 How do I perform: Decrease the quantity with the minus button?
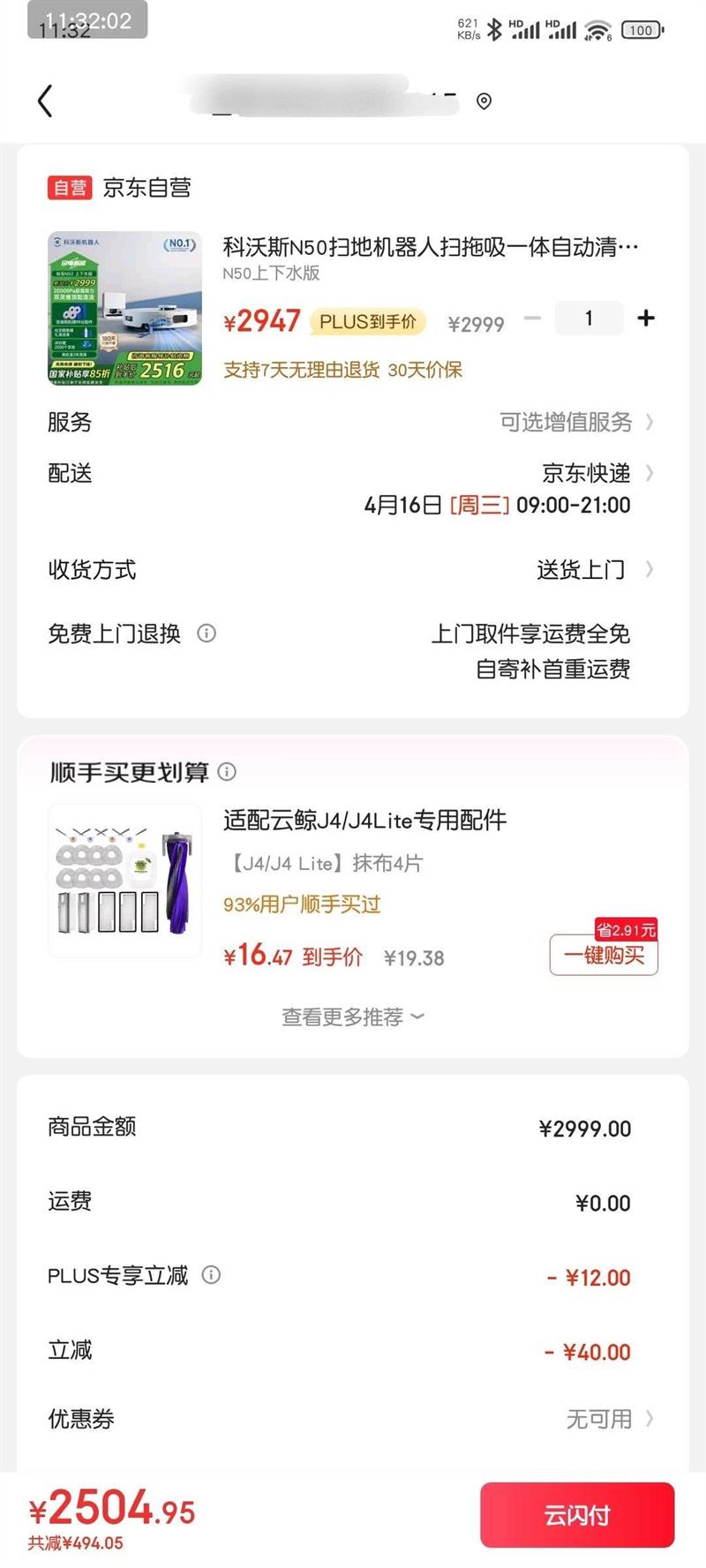pos(532,319)
